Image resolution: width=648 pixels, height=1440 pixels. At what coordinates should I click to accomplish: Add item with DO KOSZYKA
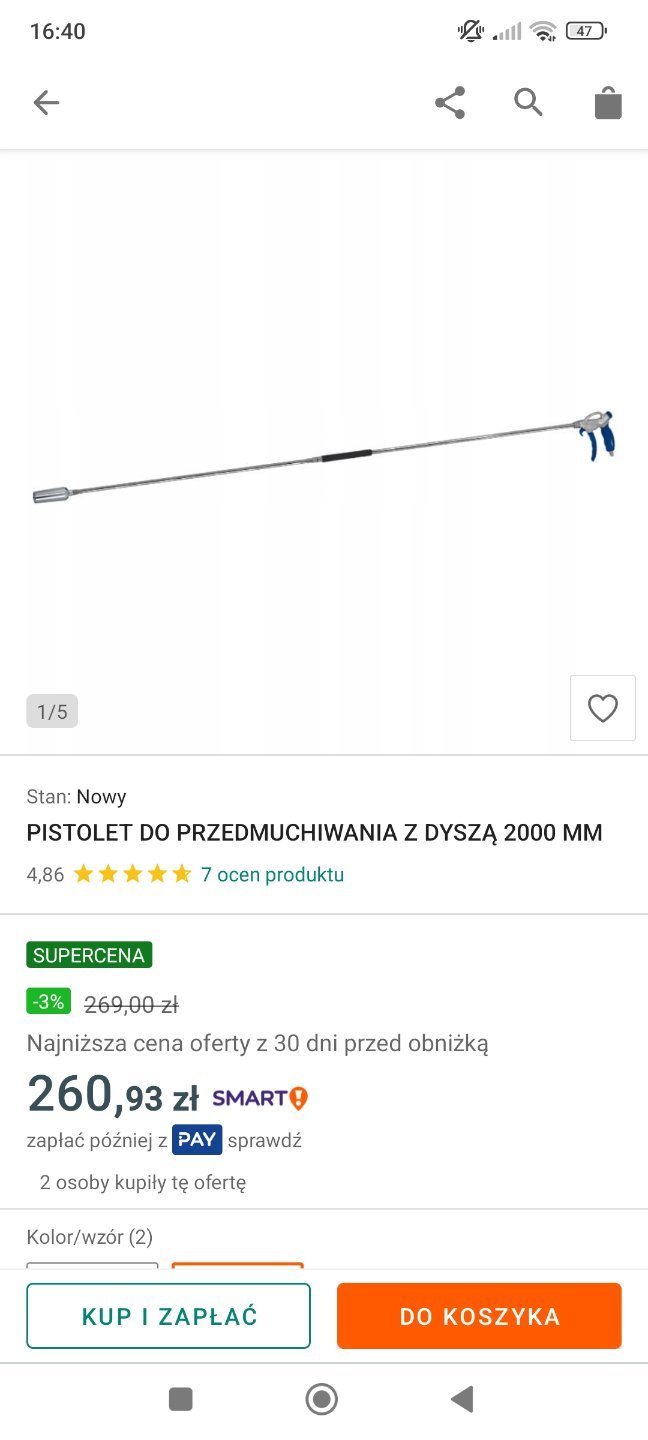coord(479,1316)
